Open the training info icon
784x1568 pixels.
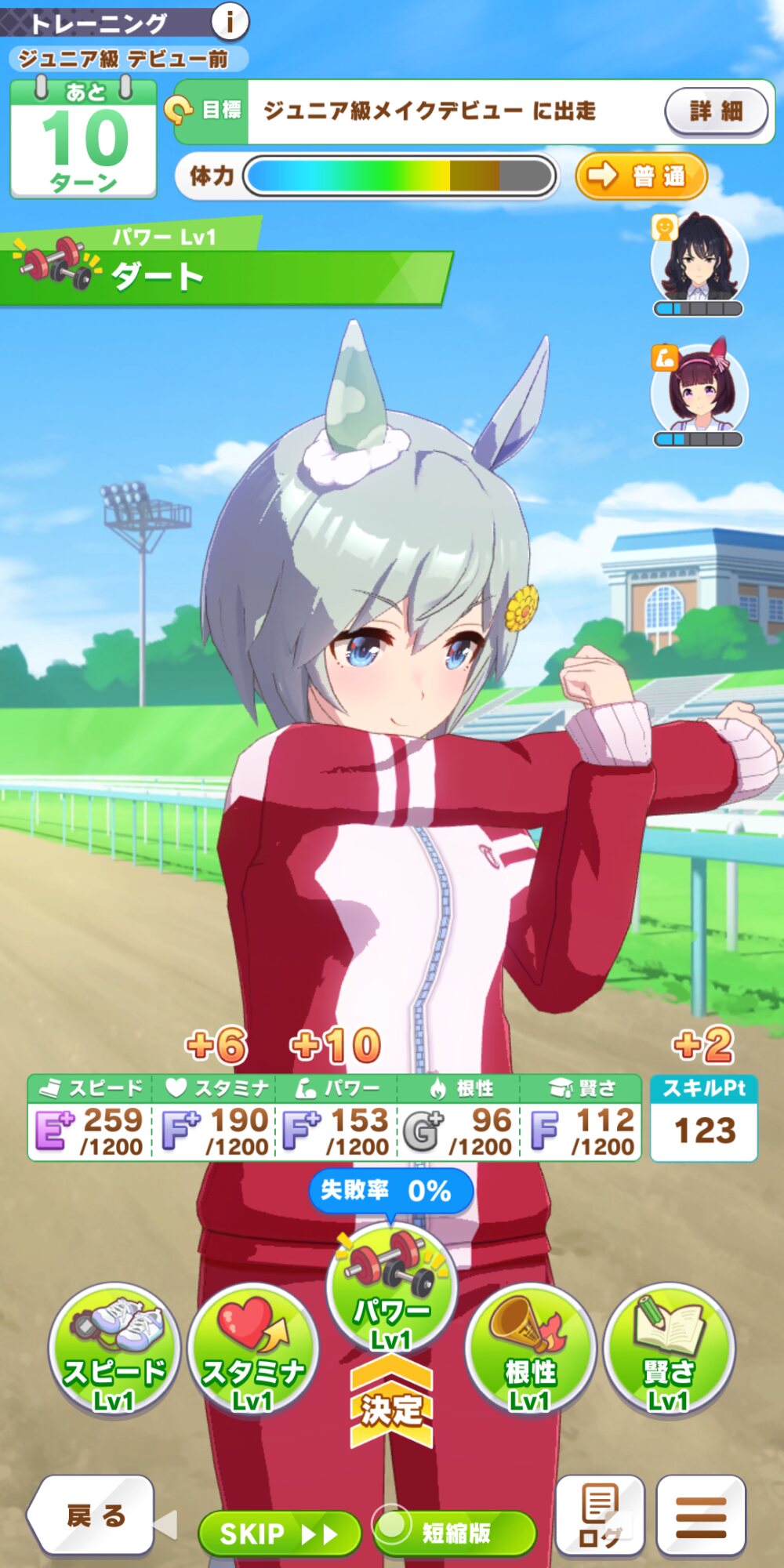(x=230, y=21)
